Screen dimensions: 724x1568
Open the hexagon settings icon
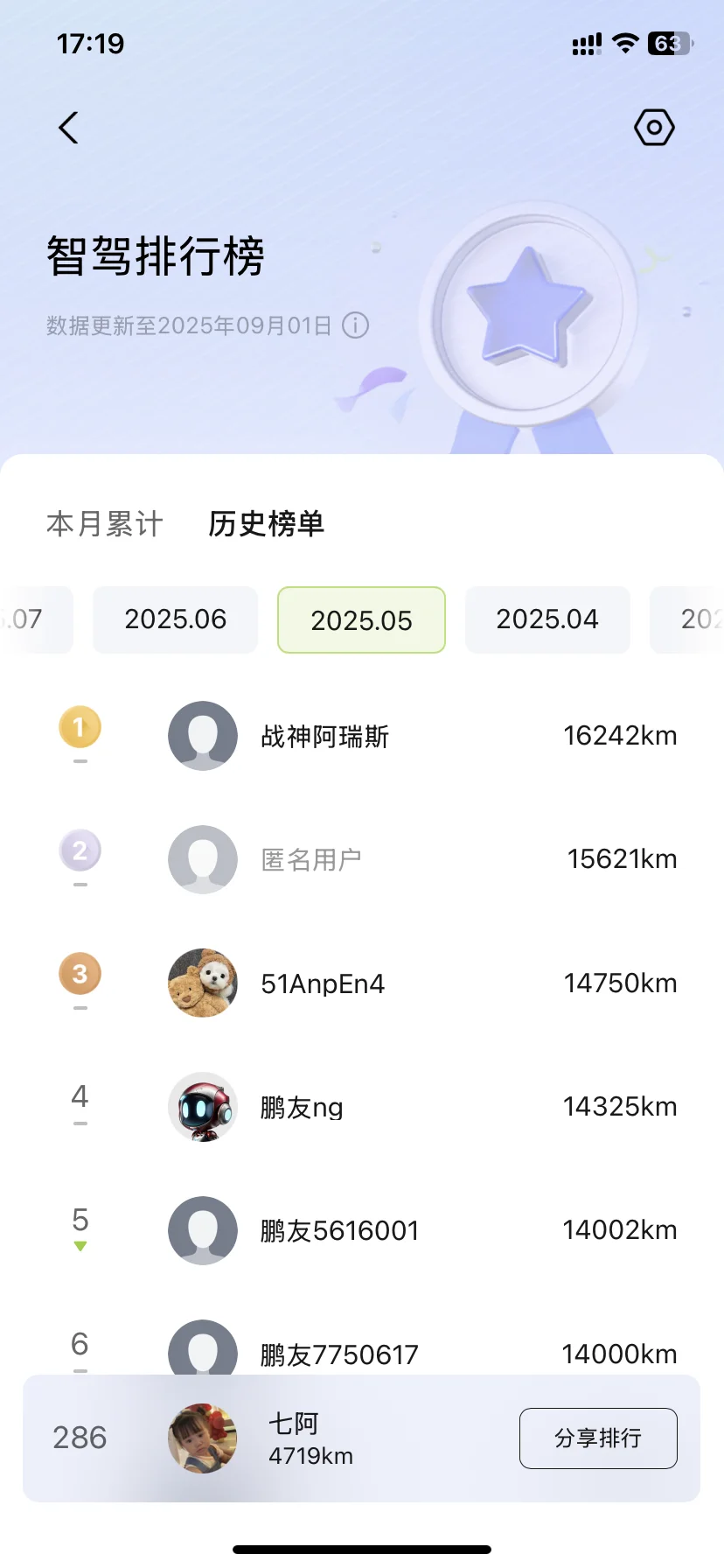click(654, 128)
